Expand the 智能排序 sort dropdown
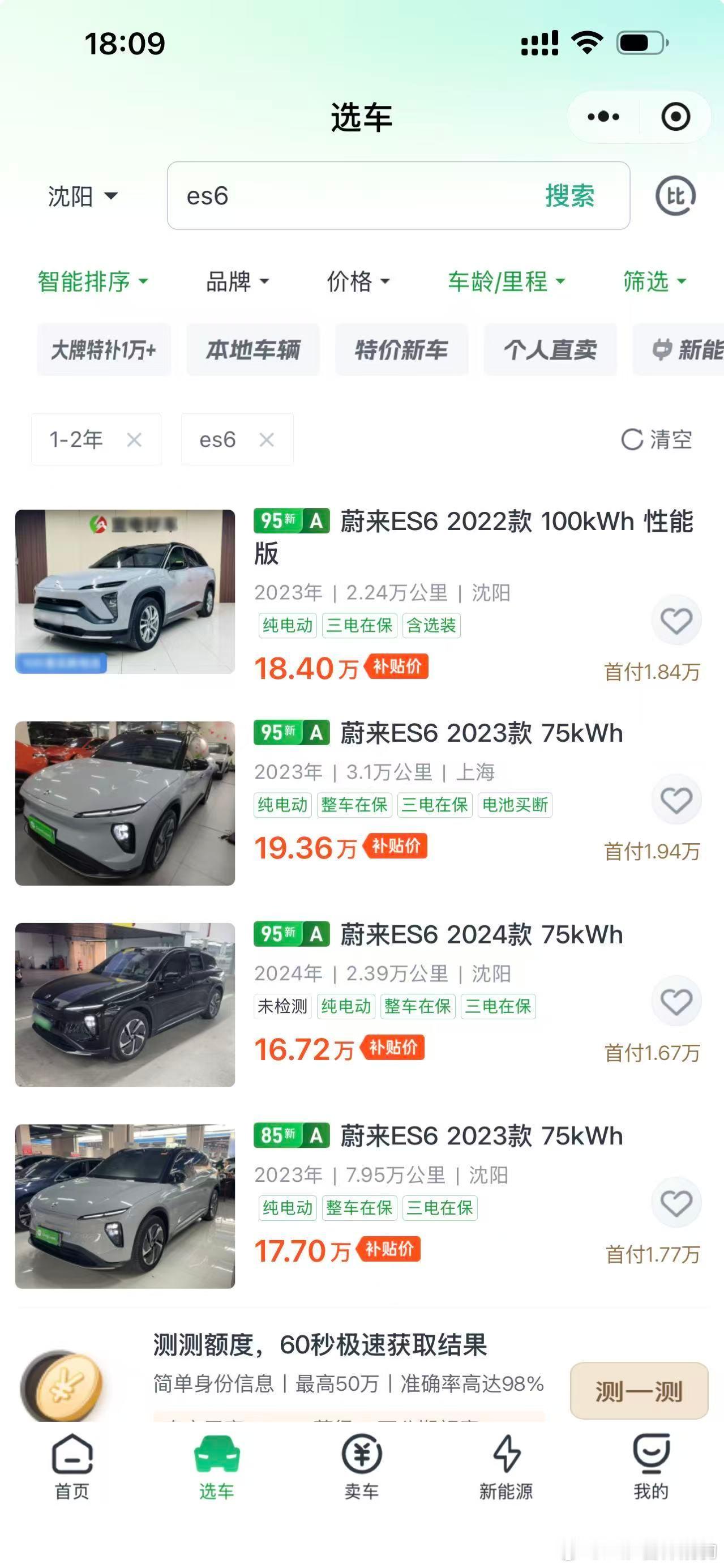Viewport: 724px width, 1568px height. pyautogui.click(x=92, y=281)
